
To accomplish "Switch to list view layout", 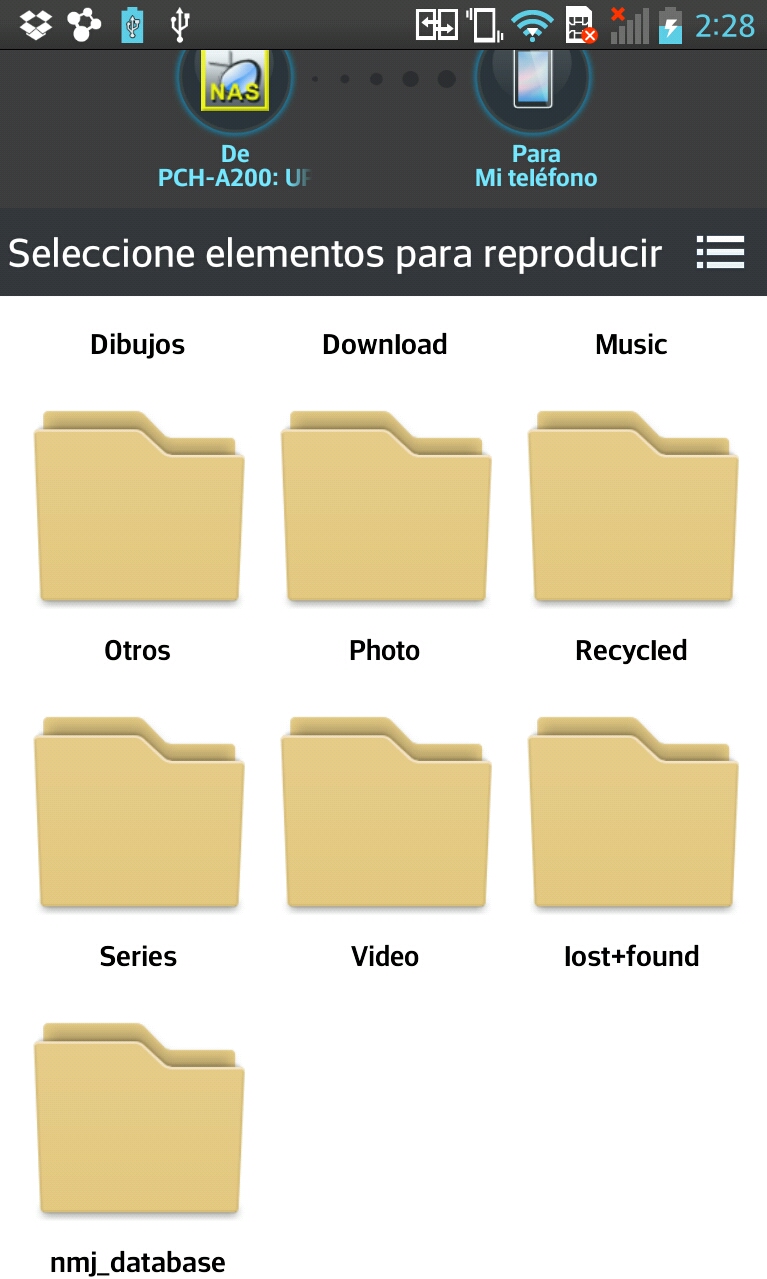I will 720,253.
